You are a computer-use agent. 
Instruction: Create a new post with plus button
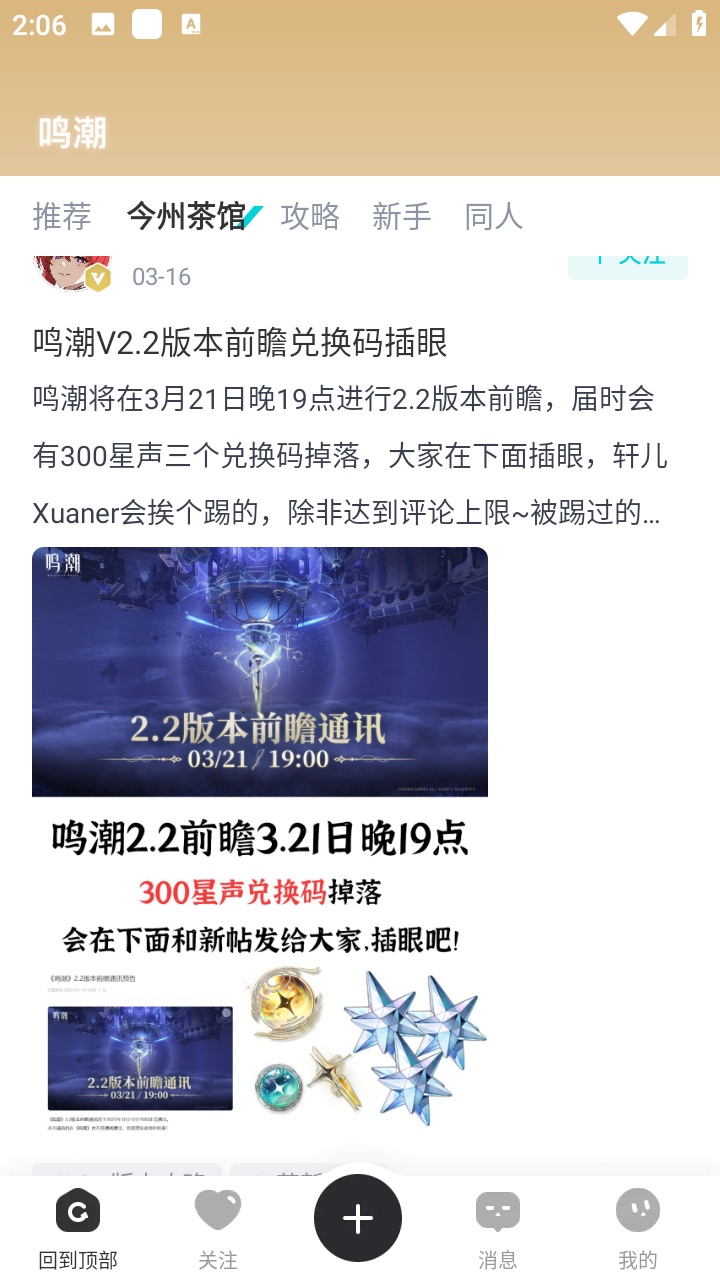pyautogui.click(x=358, y=1217)
